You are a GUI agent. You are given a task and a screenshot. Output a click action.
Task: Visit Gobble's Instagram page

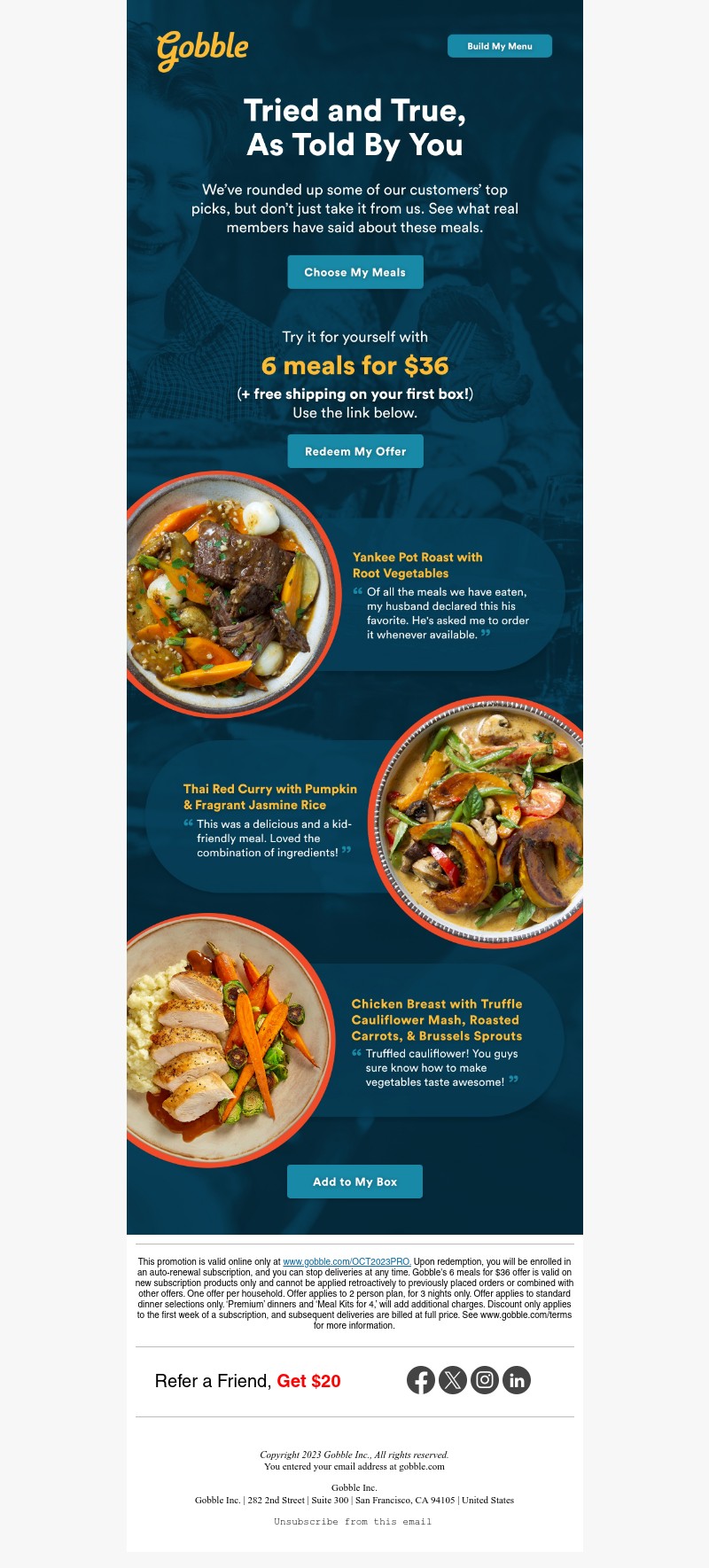click(485, 1380)
